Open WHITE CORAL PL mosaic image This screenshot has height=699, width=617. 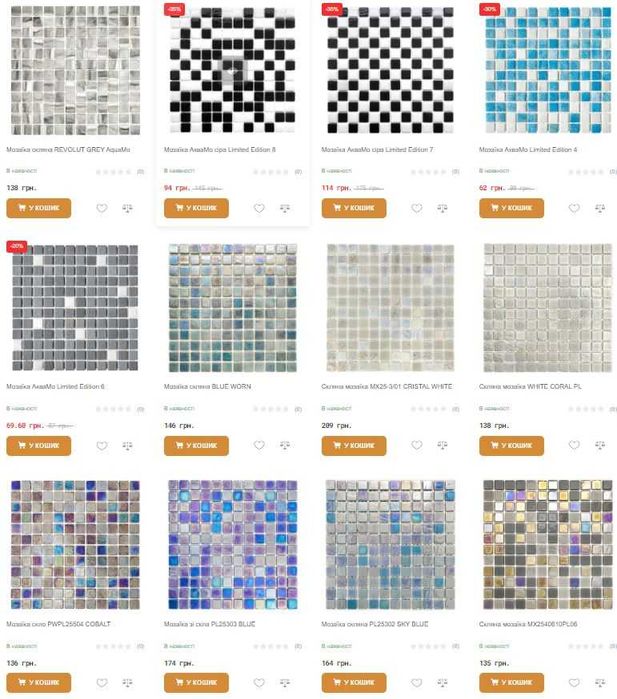(546, 307)
